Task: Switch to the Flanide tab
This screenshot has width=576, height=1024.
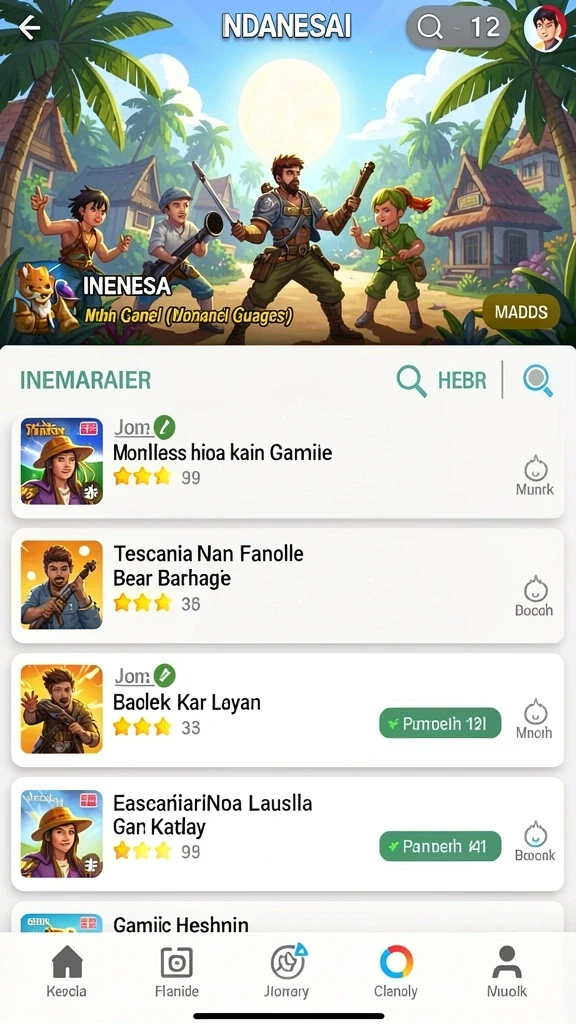Action: pyautogui.click(x=177, y=971)
